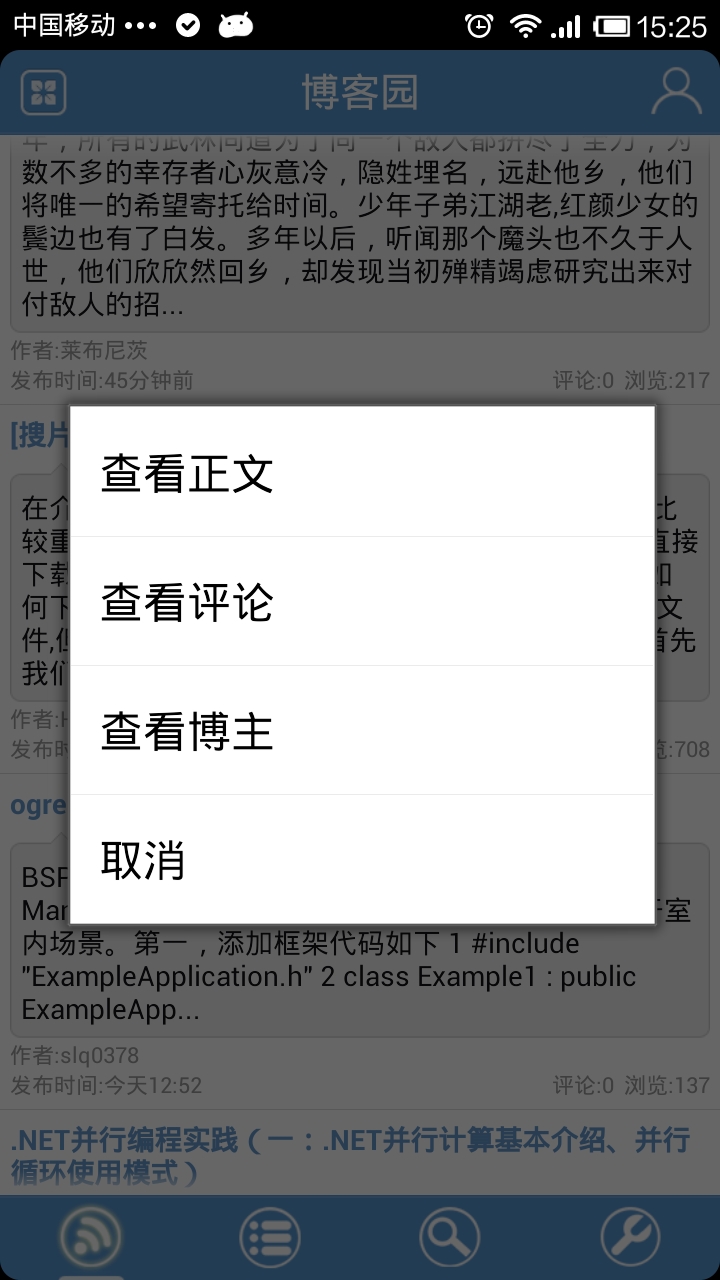The width and height of the screenshot is (720, 1280).
Task: Open the search tab
Action: click(450, 1238)
